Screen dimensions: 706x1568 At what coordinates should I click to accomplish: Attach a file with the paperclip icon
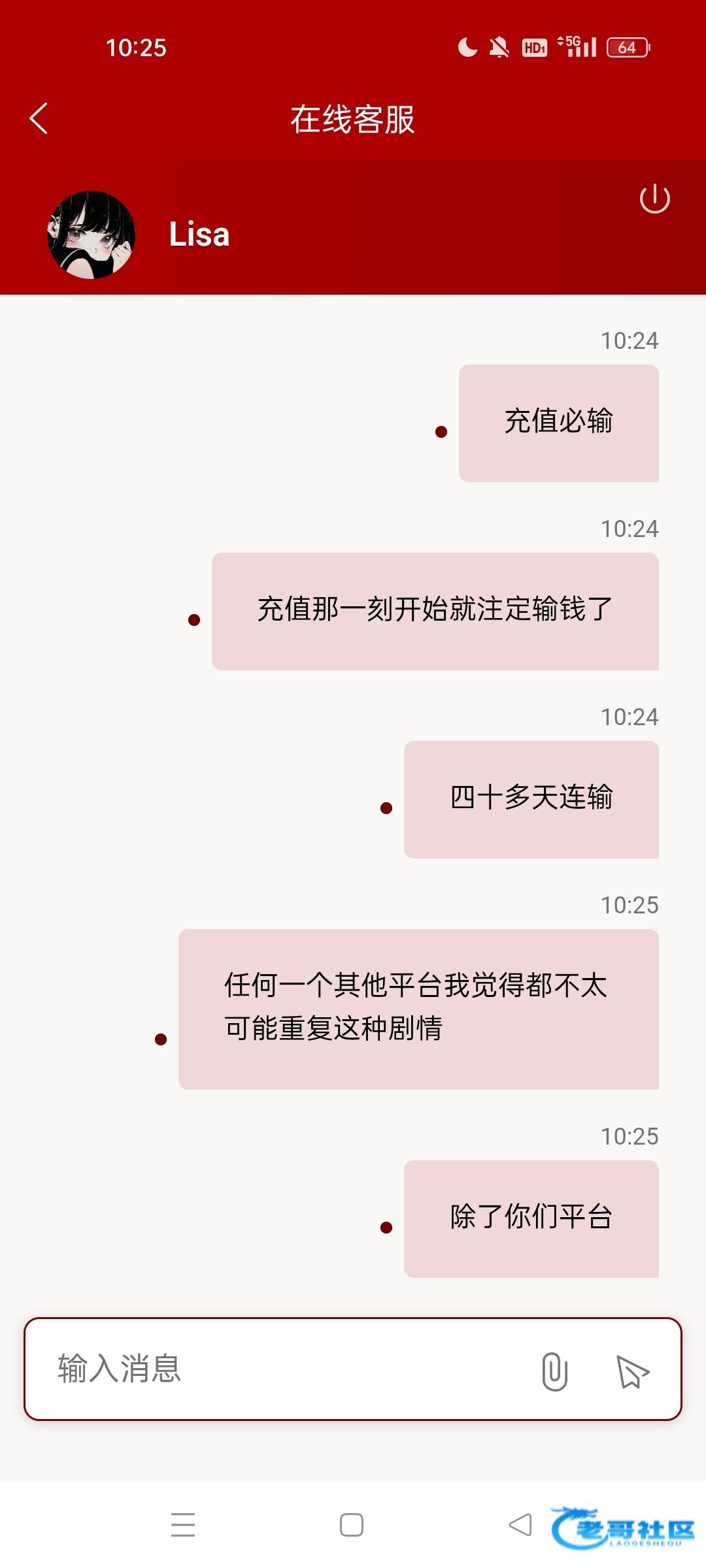pos(554,1371)
